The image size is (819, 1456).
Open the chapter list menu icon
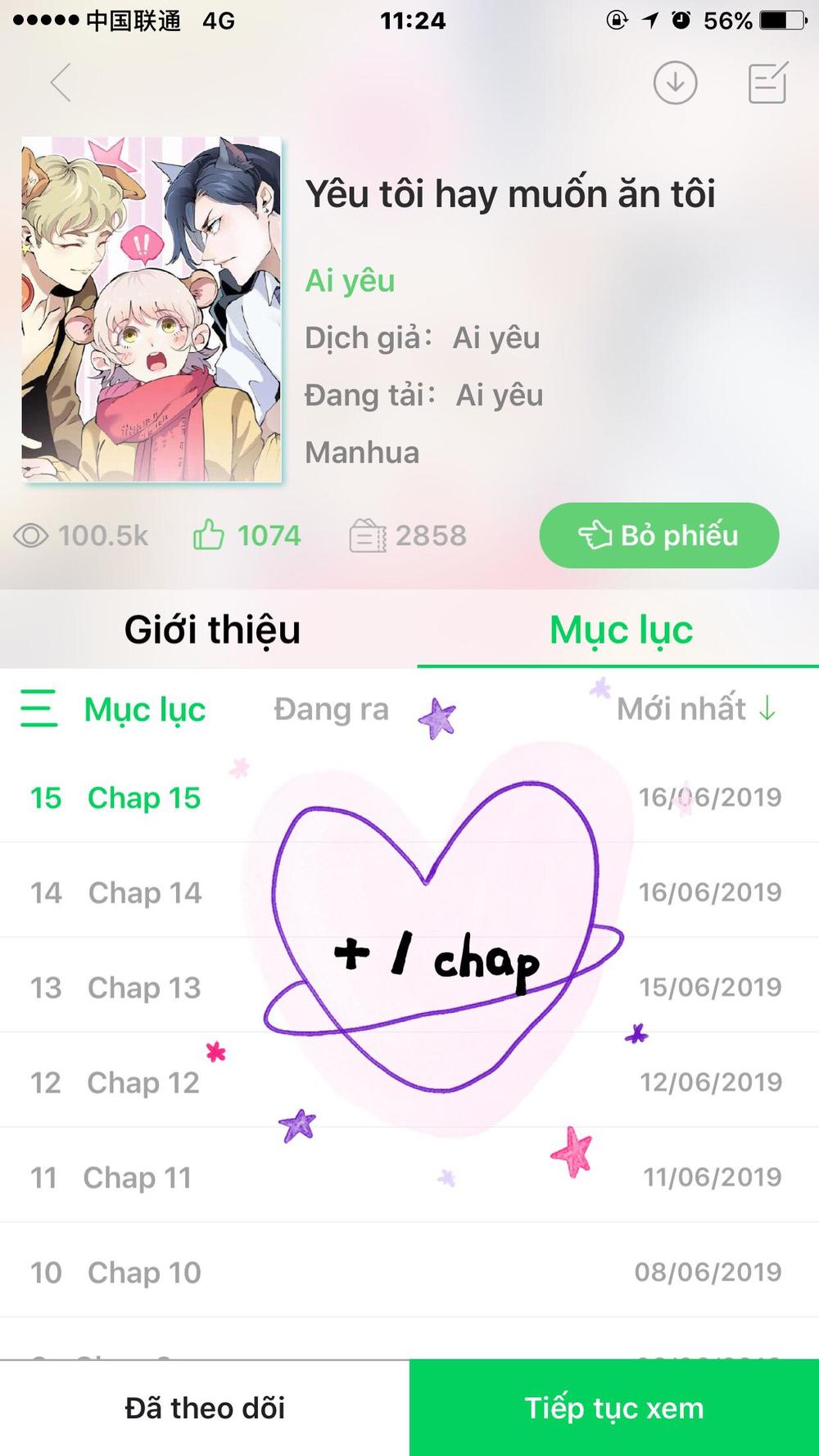(38, 708)
